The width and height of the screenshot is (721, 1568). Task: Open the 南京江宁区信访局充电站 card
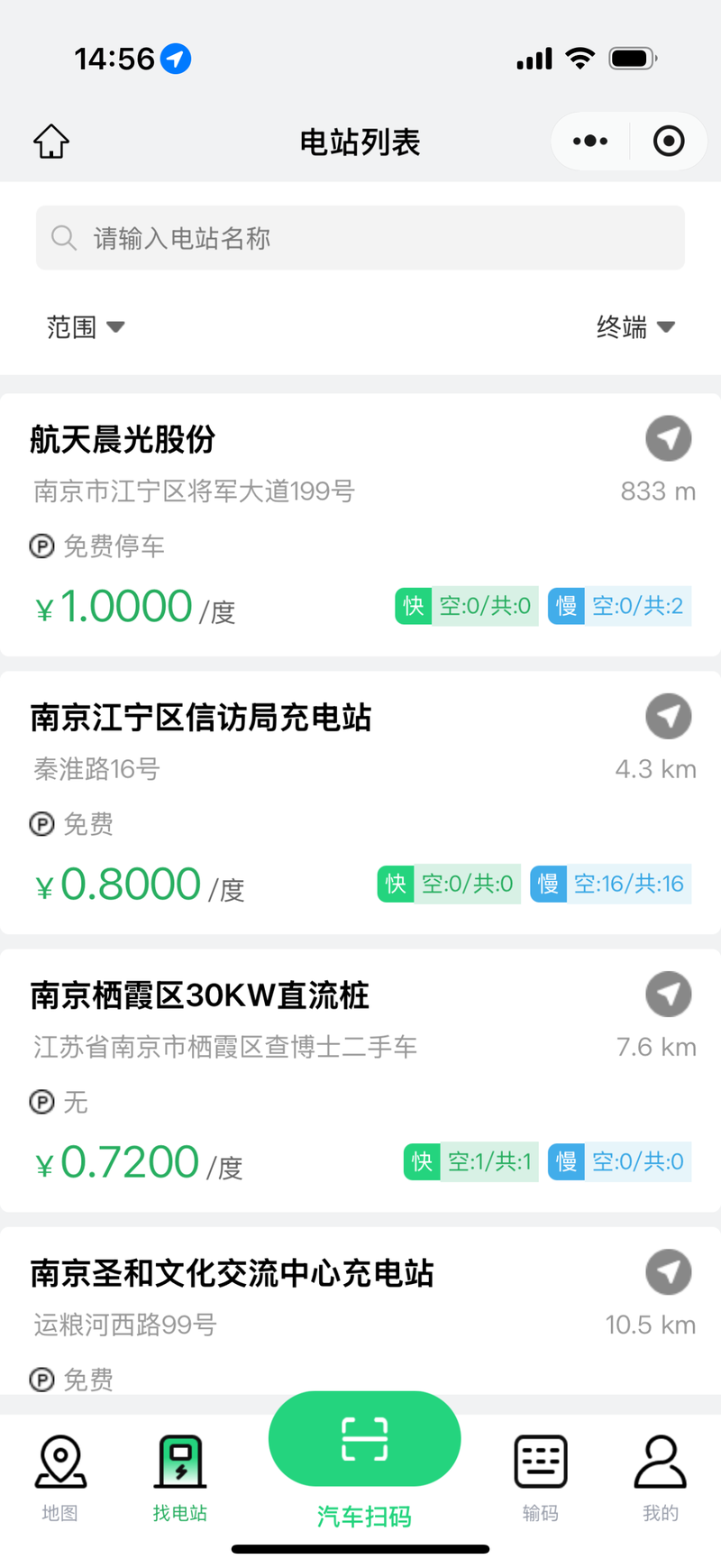pos(360,802)
